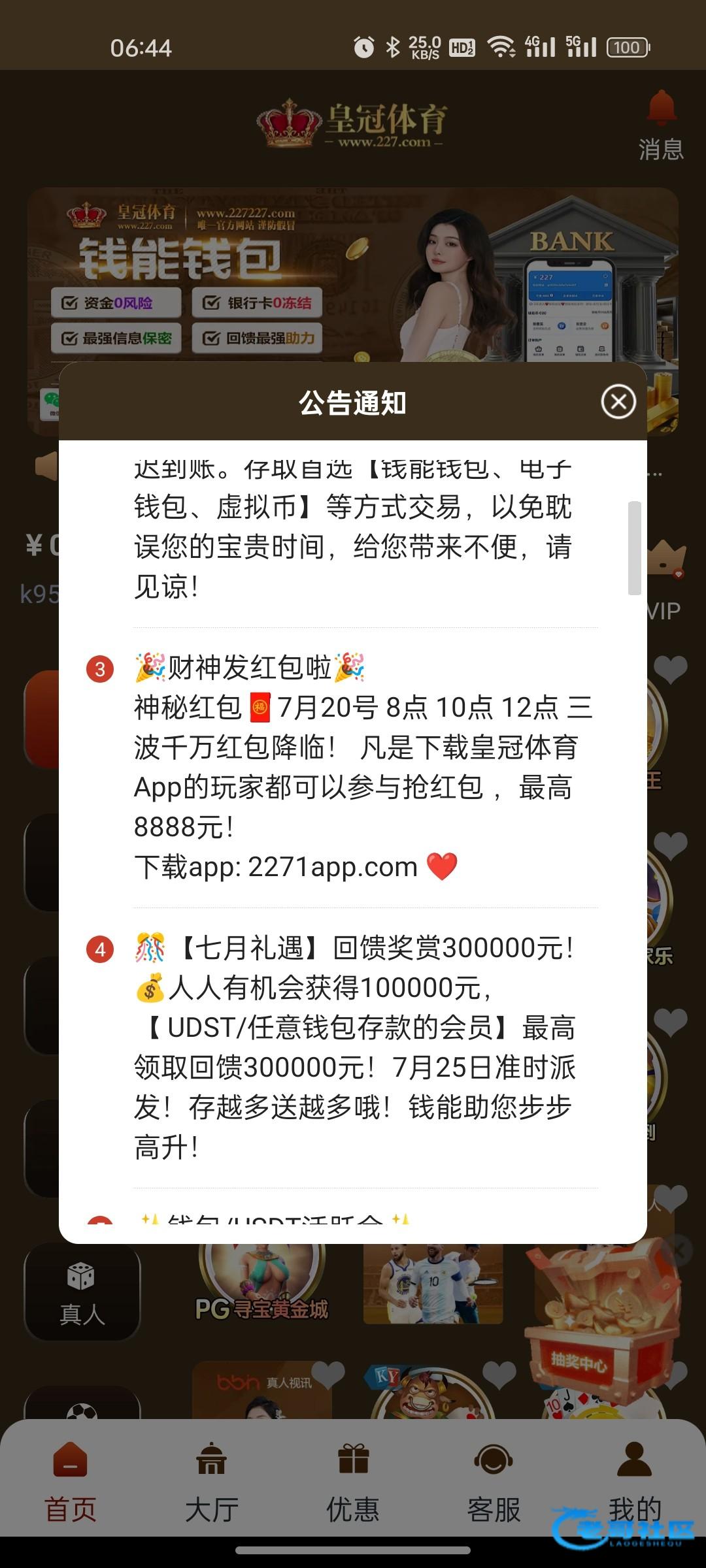Open the 钱能钱包 promotional banner

[353, 274]
